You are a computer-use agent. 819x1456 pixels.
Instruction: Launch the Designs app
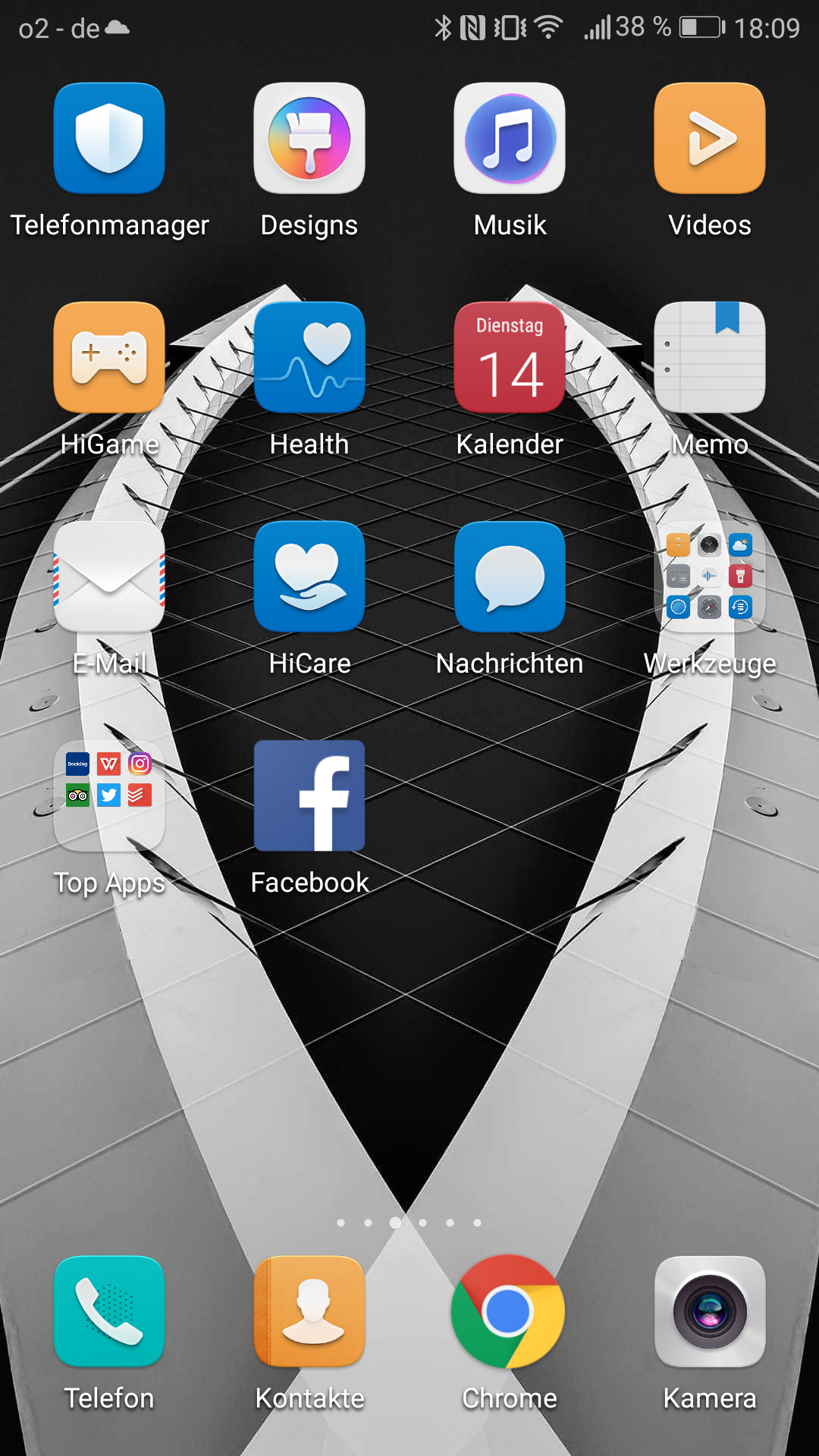pyautogui.click(x=309, y=139)
